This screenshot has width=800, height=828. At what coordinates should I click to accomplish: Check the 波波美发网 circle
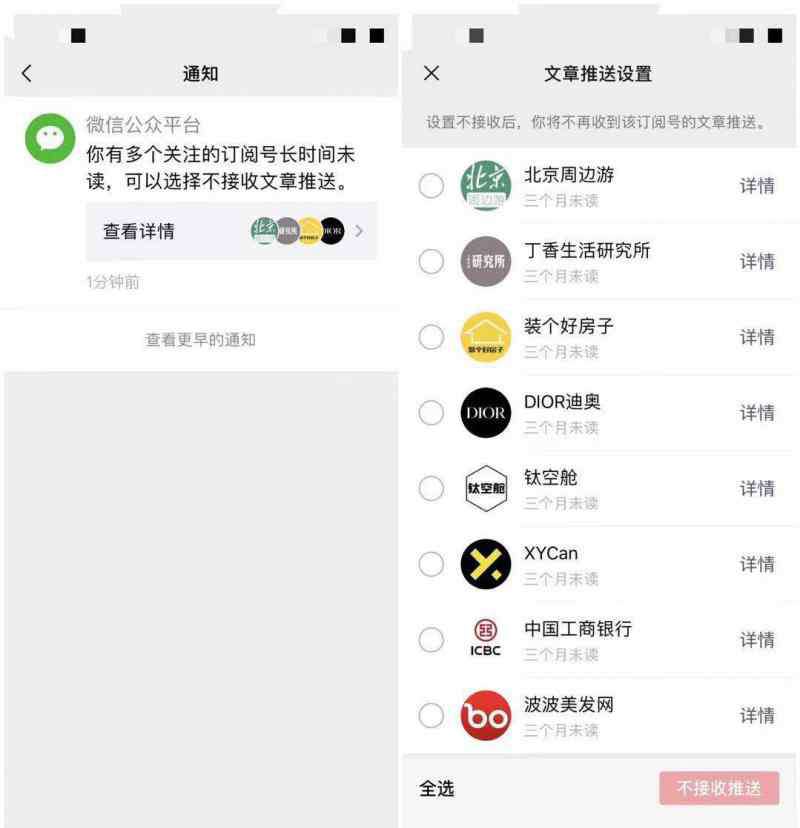coord(431,715)
